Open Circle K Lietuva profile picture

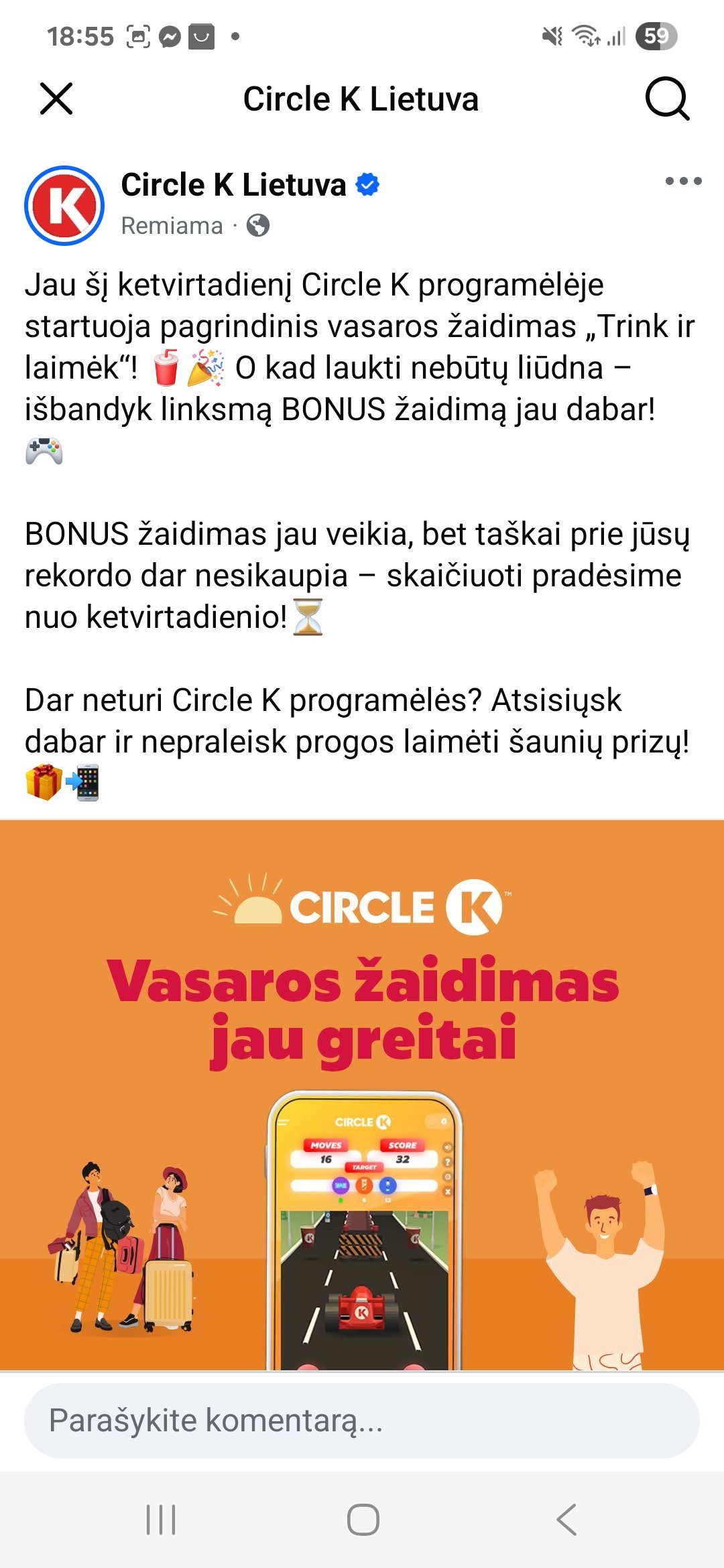tap(64, 205)
